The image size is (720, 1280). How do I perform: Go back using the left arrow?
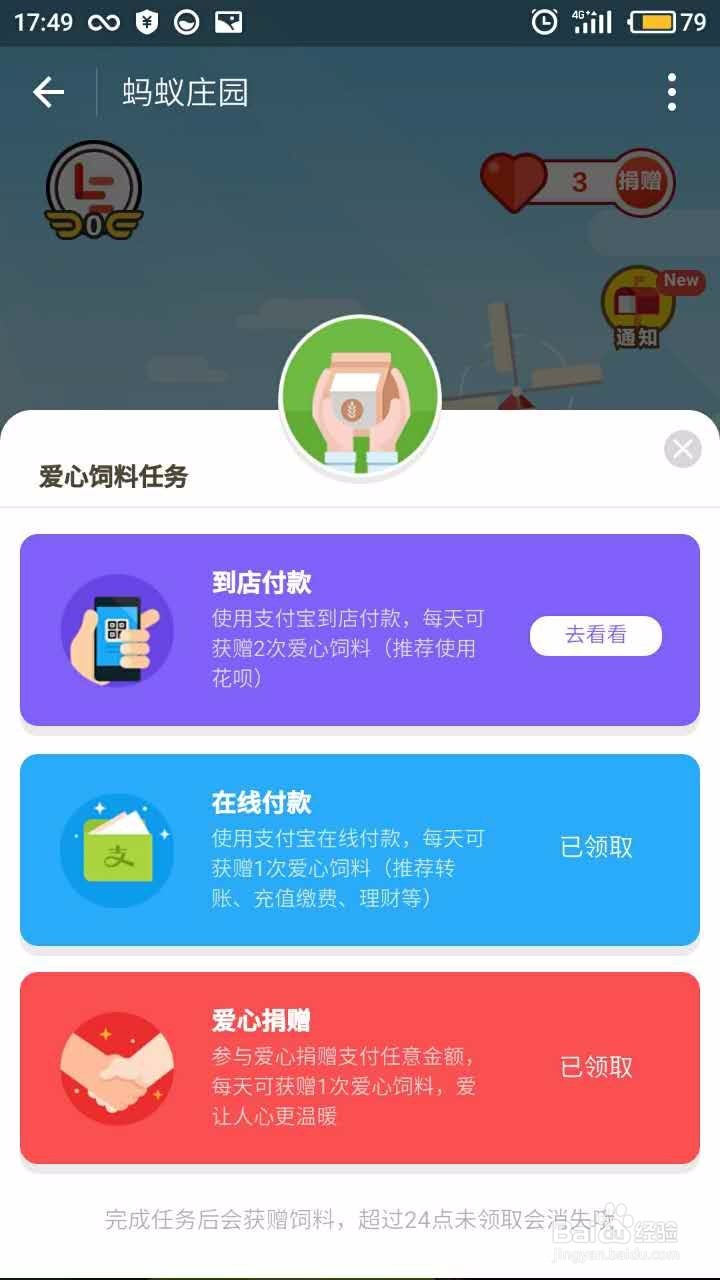coord(47,92)
